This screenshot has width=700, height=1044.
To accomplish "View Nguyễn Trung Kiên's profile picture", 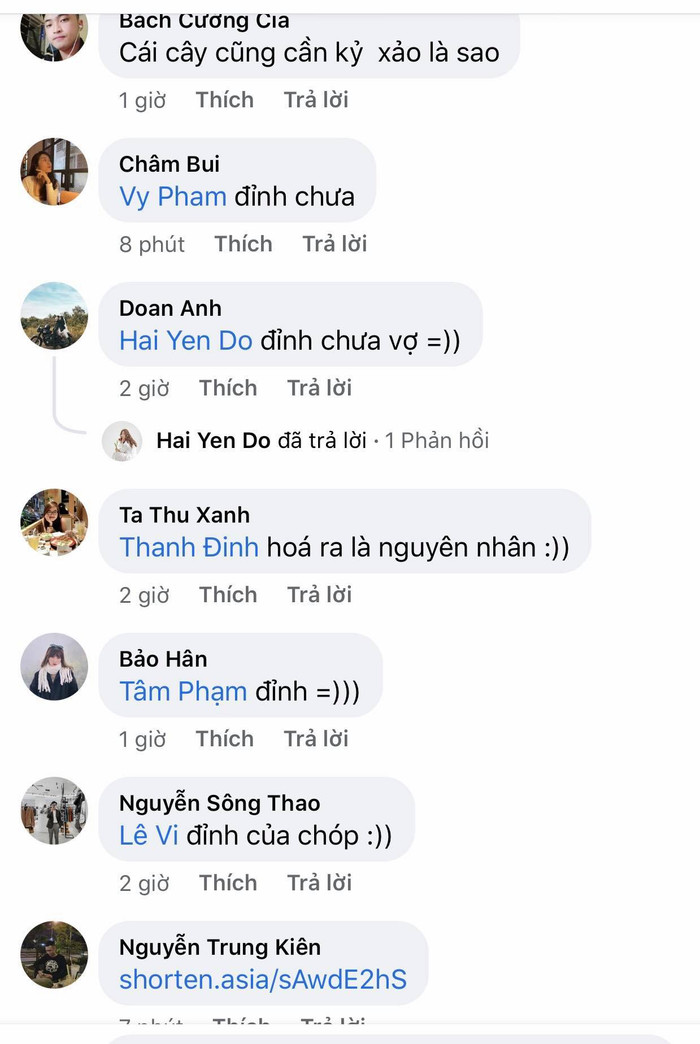I will point(54,955).
